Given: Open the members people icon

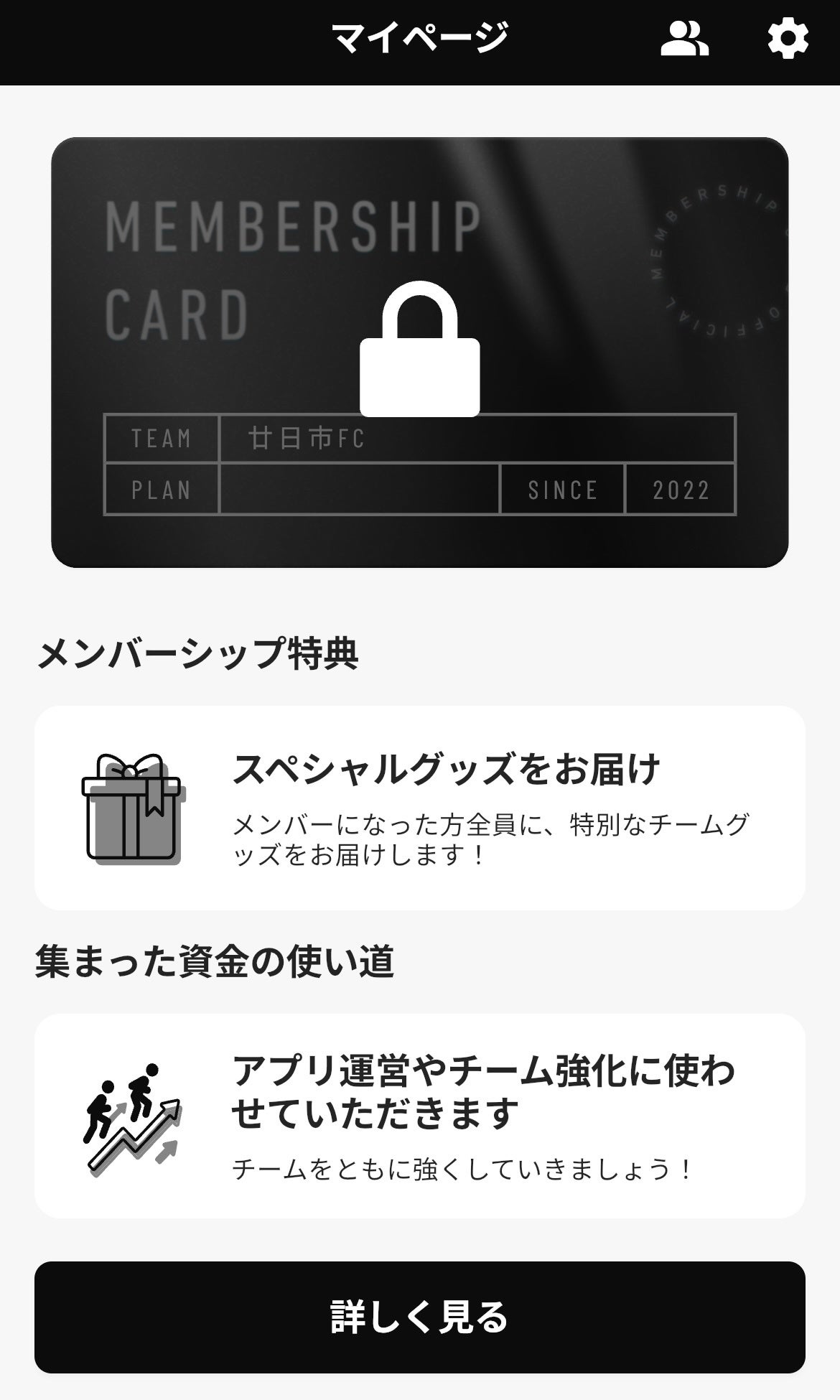Looking at the screenshot, I should coord(683,39).
